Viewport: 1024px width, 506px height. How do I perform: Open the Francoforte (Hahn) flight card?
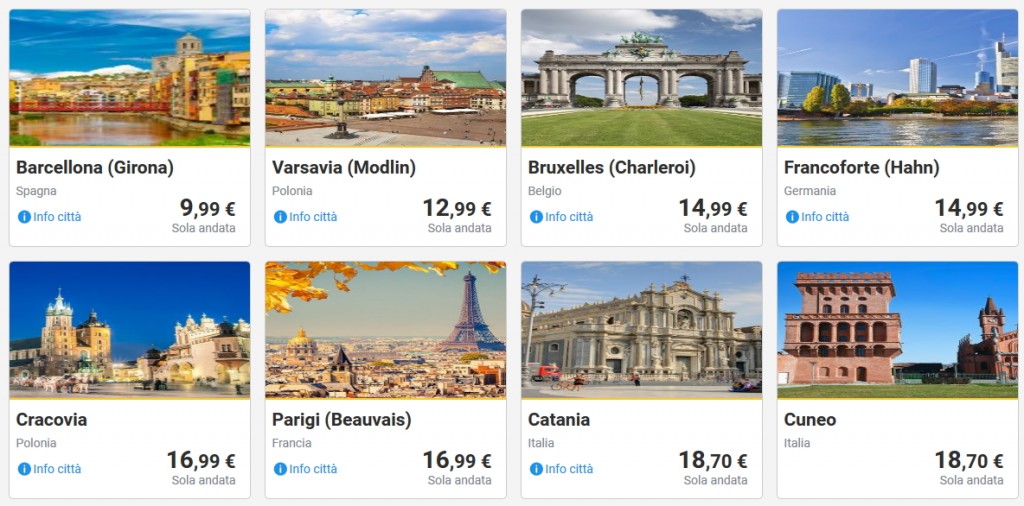point(897,80)
